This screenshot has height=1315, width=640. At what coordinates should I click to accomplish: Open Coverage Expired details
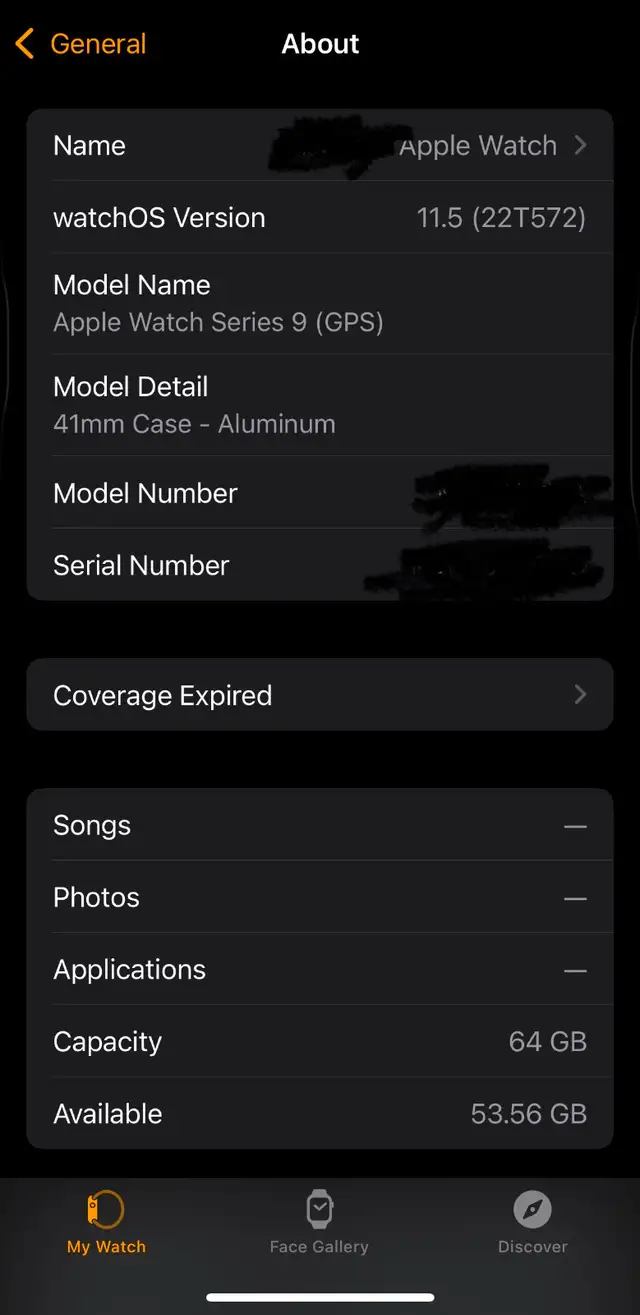[320, 695]
